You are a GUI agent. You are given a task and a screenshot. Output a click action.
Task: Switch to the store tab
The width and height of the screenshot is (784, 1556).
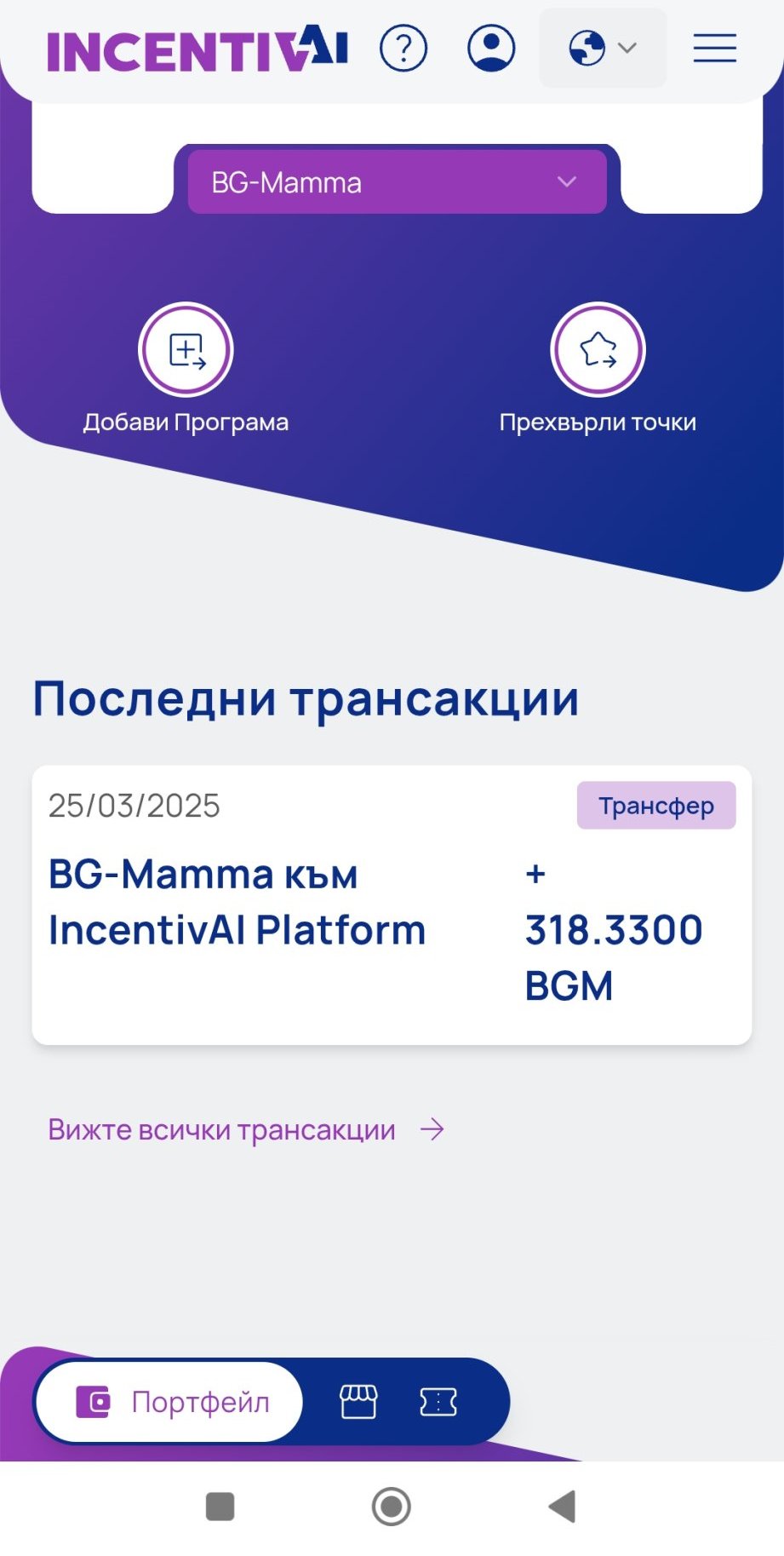click(x=358, y=1401)
